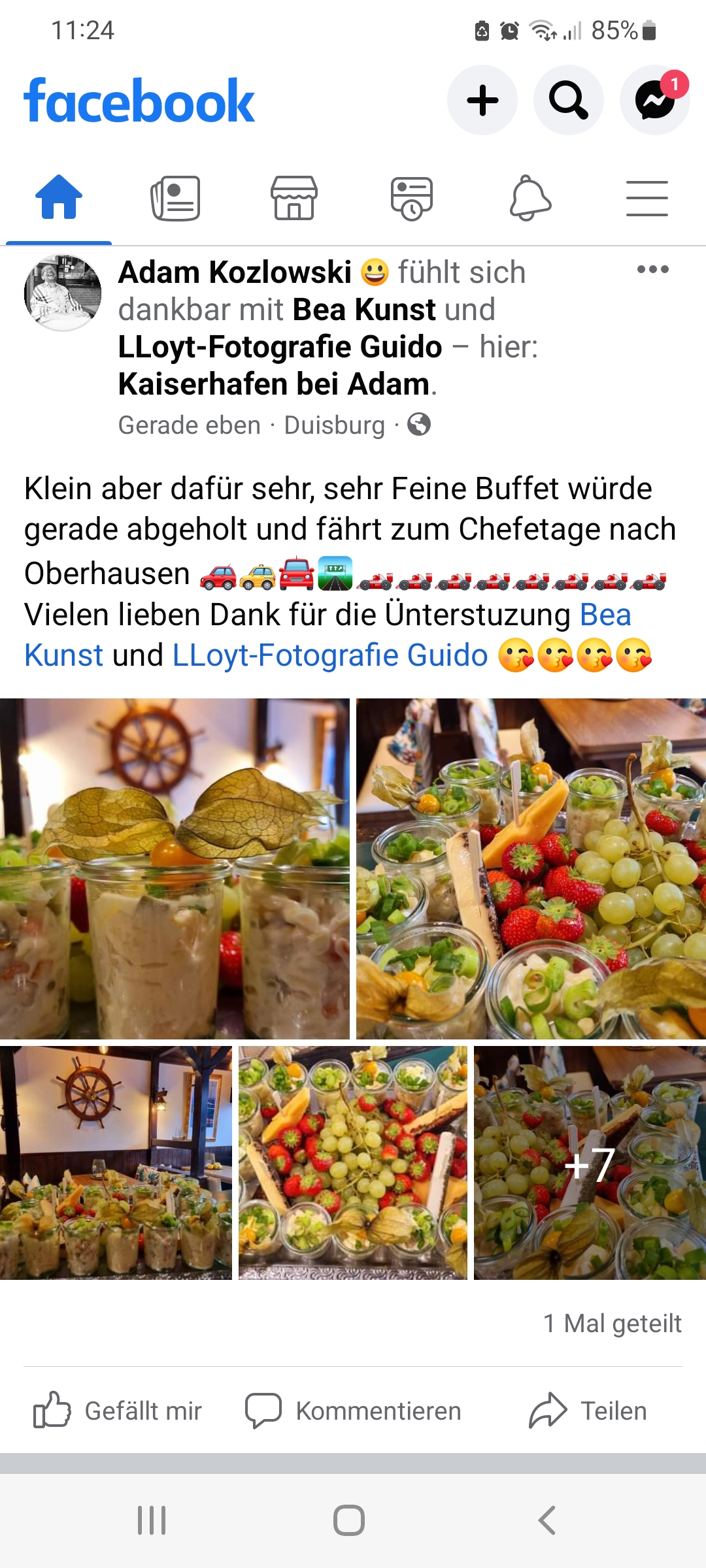Comment via the Kommentieren button
This screenshot has height=1568, width=706.
click(x=353, y=1411)
